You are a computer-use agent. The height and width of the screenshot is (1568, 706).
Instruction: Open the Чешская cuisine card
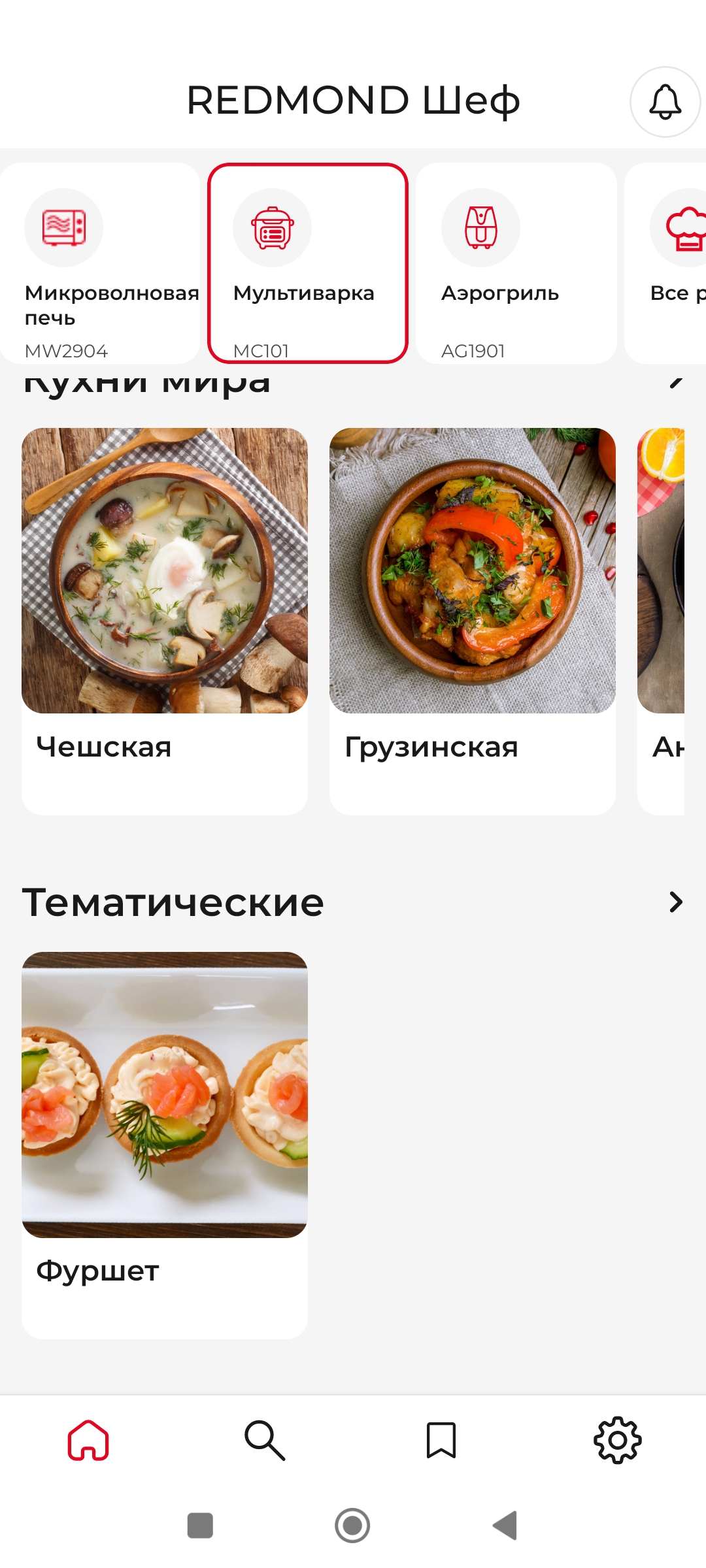coord(165,621)
